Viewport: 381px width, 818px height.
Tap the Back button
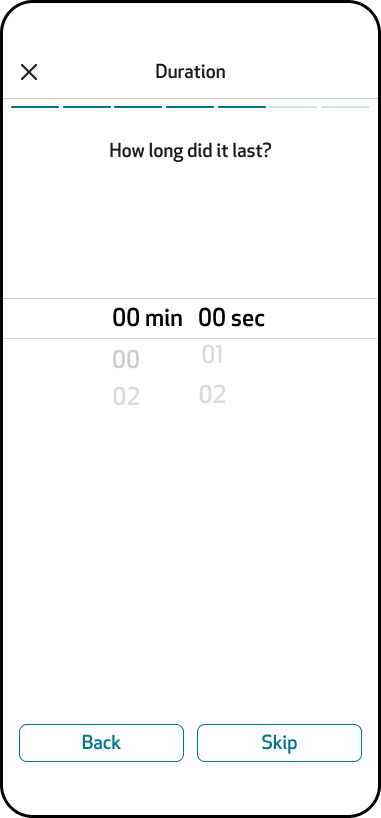101,742
